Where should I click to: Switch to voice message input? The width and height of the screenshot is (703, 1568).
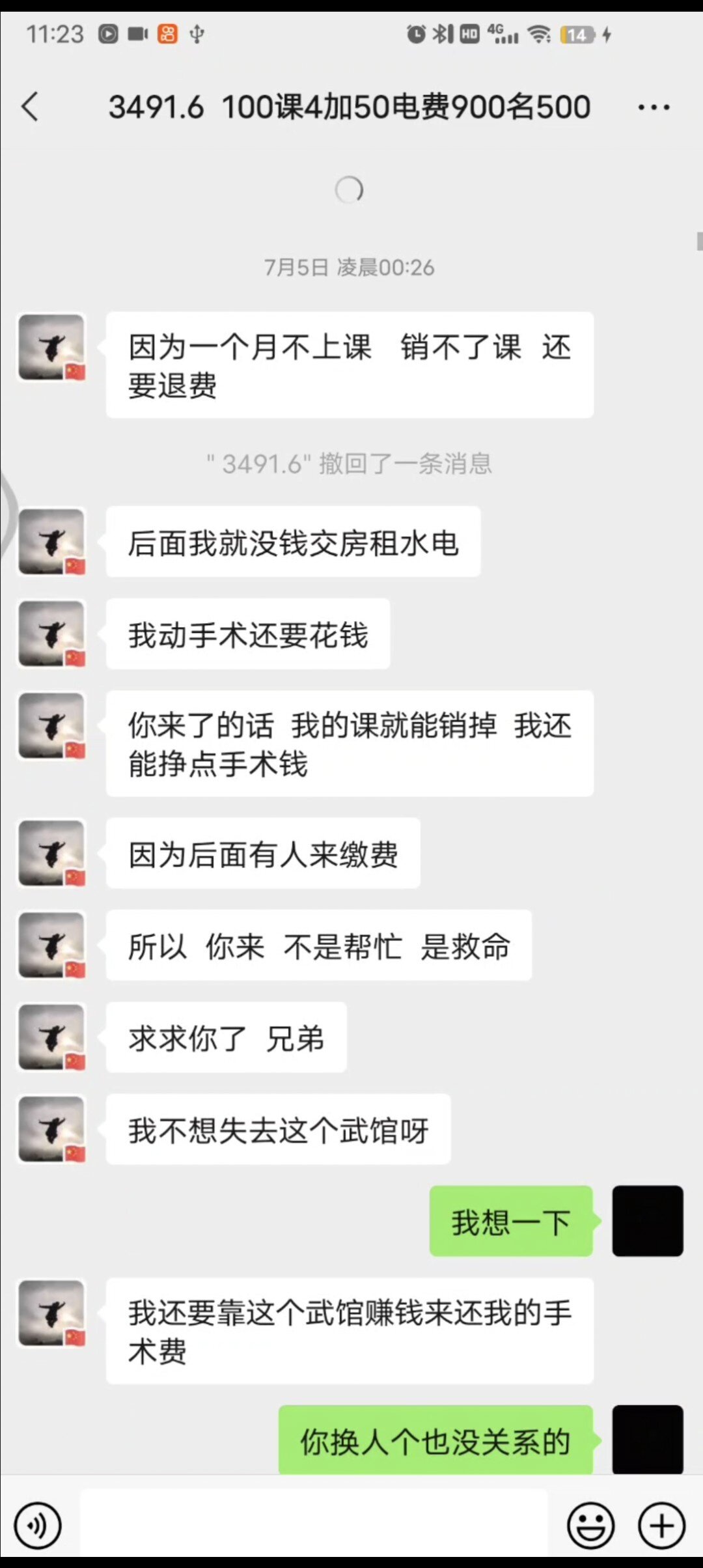pos(38,1525)
